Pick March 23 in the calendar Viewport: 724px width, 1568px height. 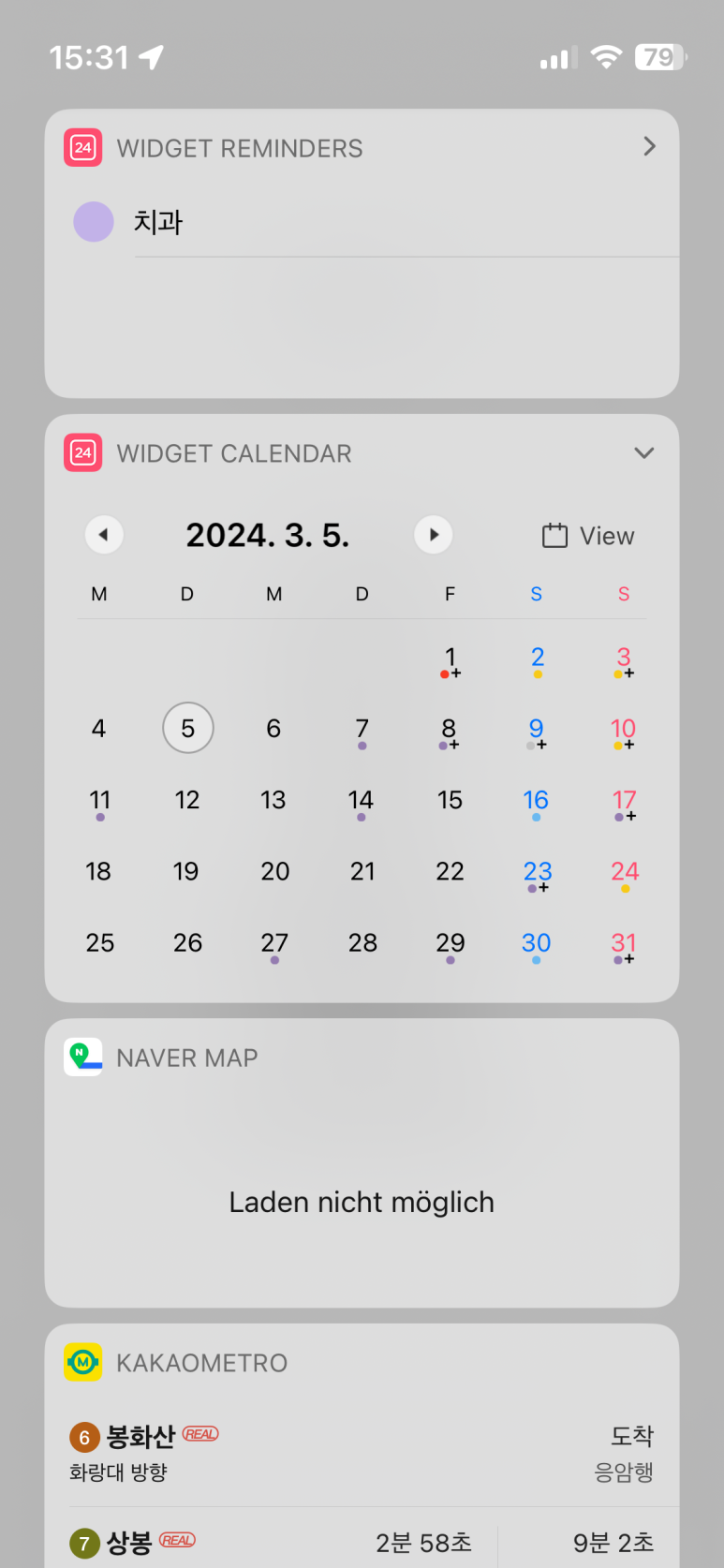pos(537,873)
